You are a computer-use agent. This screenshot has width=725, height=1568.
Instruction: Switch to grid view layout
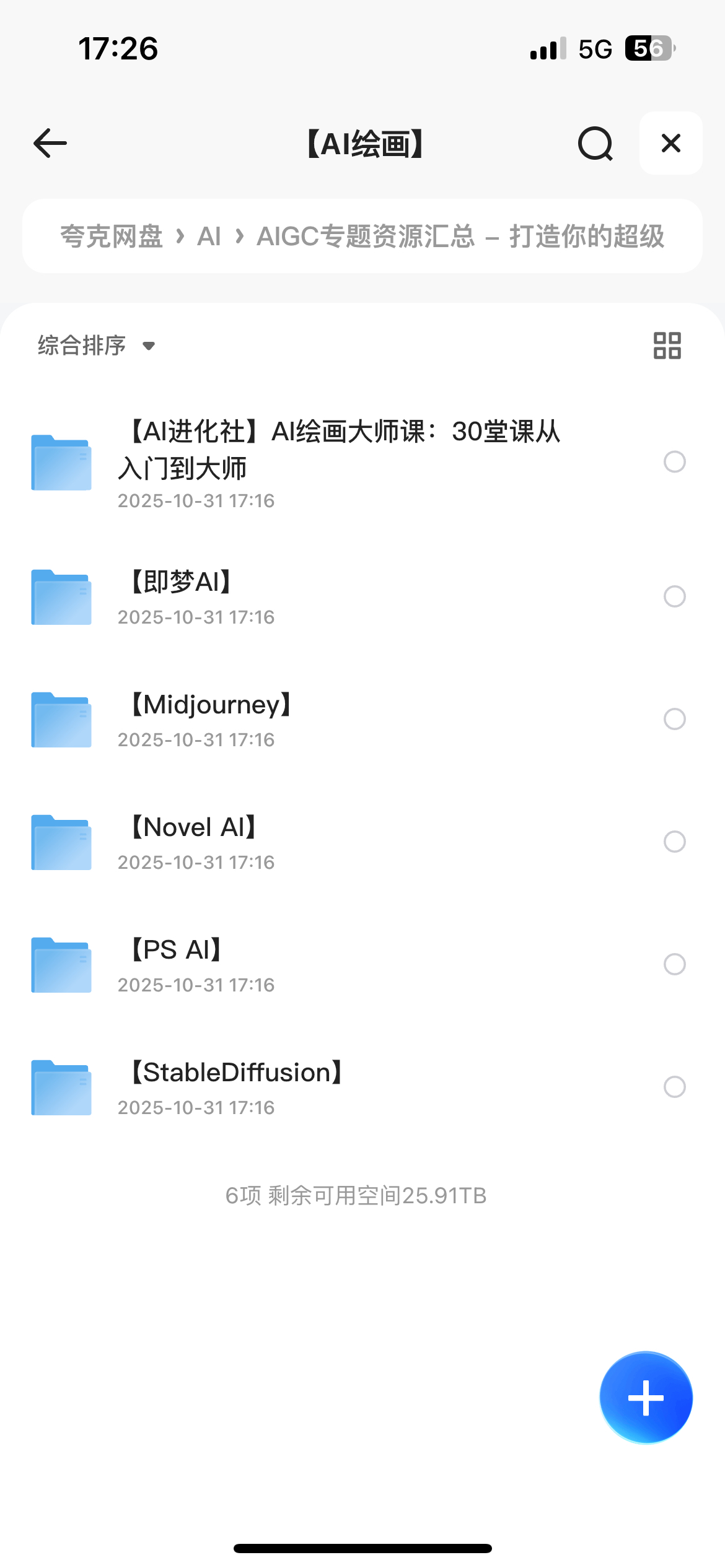(x=667, y=346)
